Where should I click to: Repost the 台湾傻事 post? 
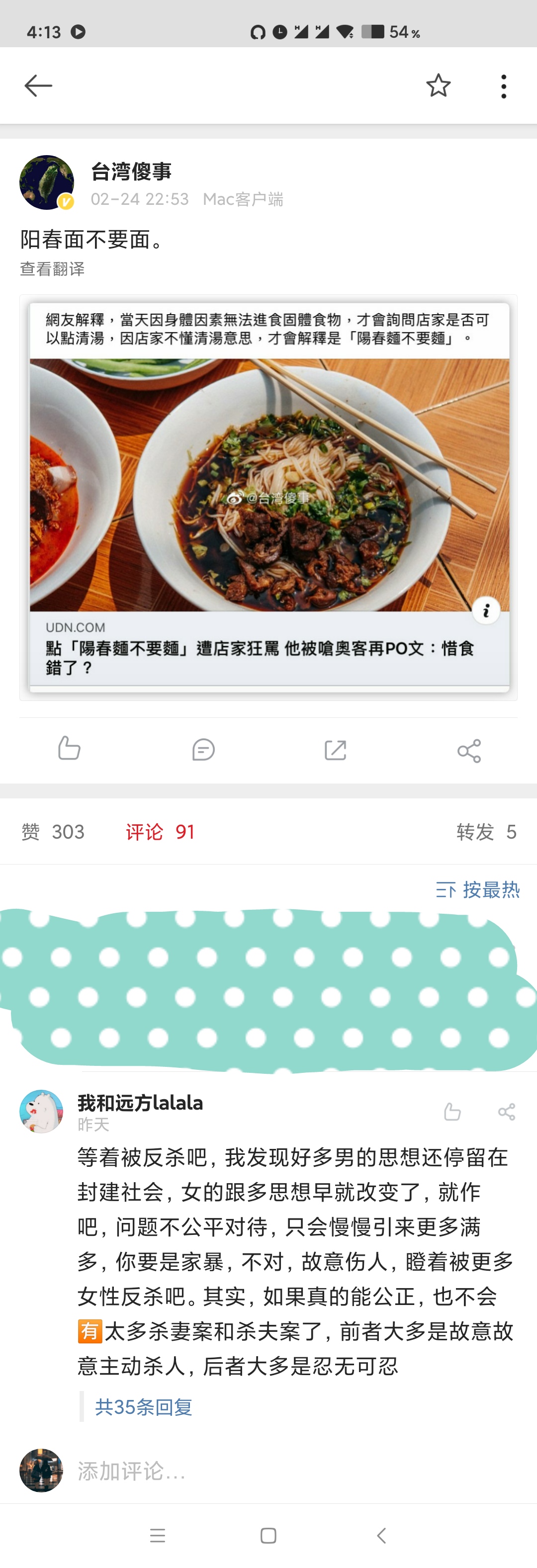click(x=336, y=749)
